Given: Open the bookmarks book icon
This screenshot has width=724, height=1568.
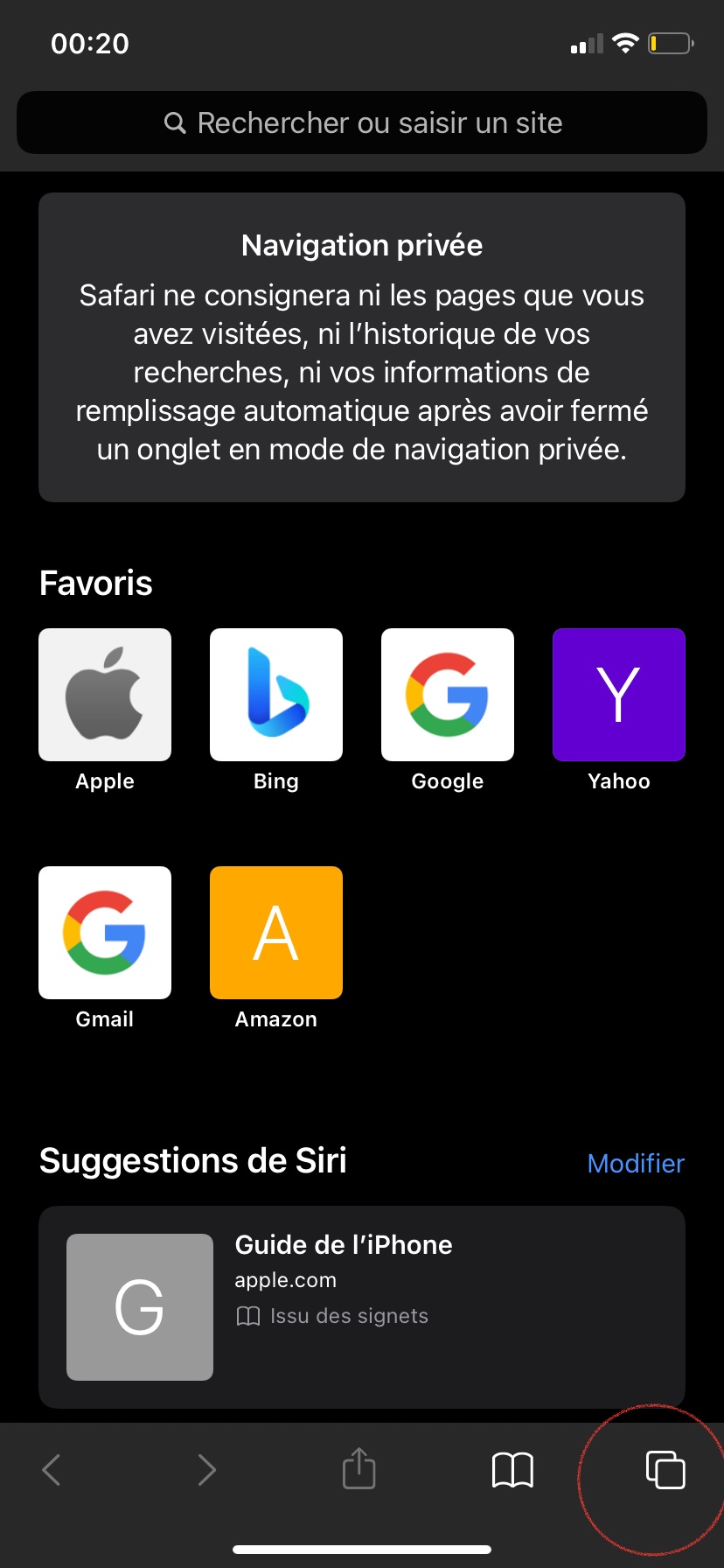Looking at the screenshot, I should (513, 1470).
